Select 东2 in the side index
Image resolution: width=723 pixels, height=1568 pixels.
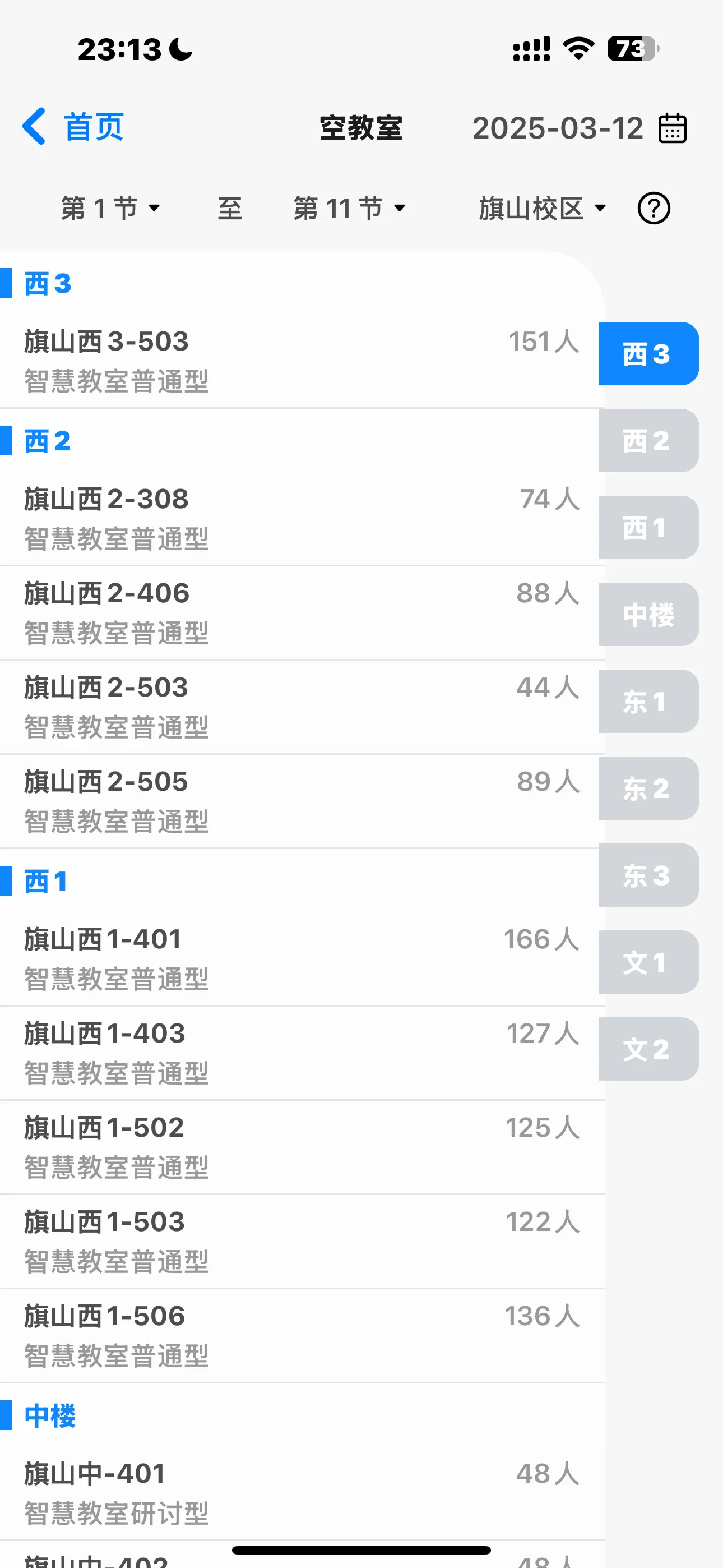(x=647, y=789)
